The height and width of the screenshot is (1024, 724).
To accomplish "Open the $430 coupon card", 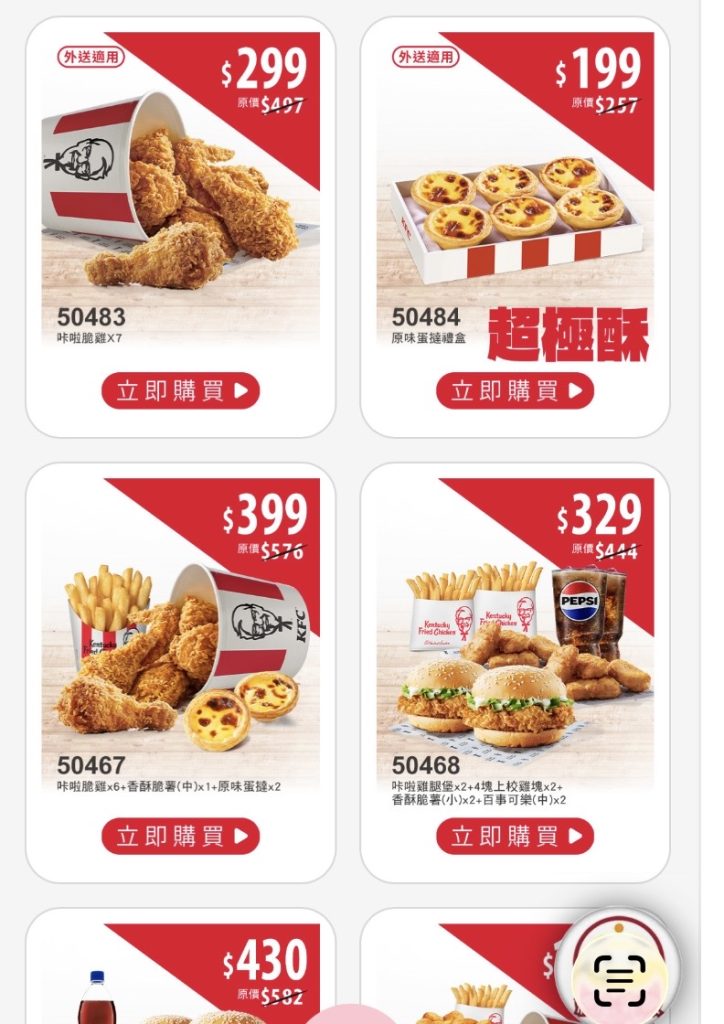I will [x=180, y=975].
